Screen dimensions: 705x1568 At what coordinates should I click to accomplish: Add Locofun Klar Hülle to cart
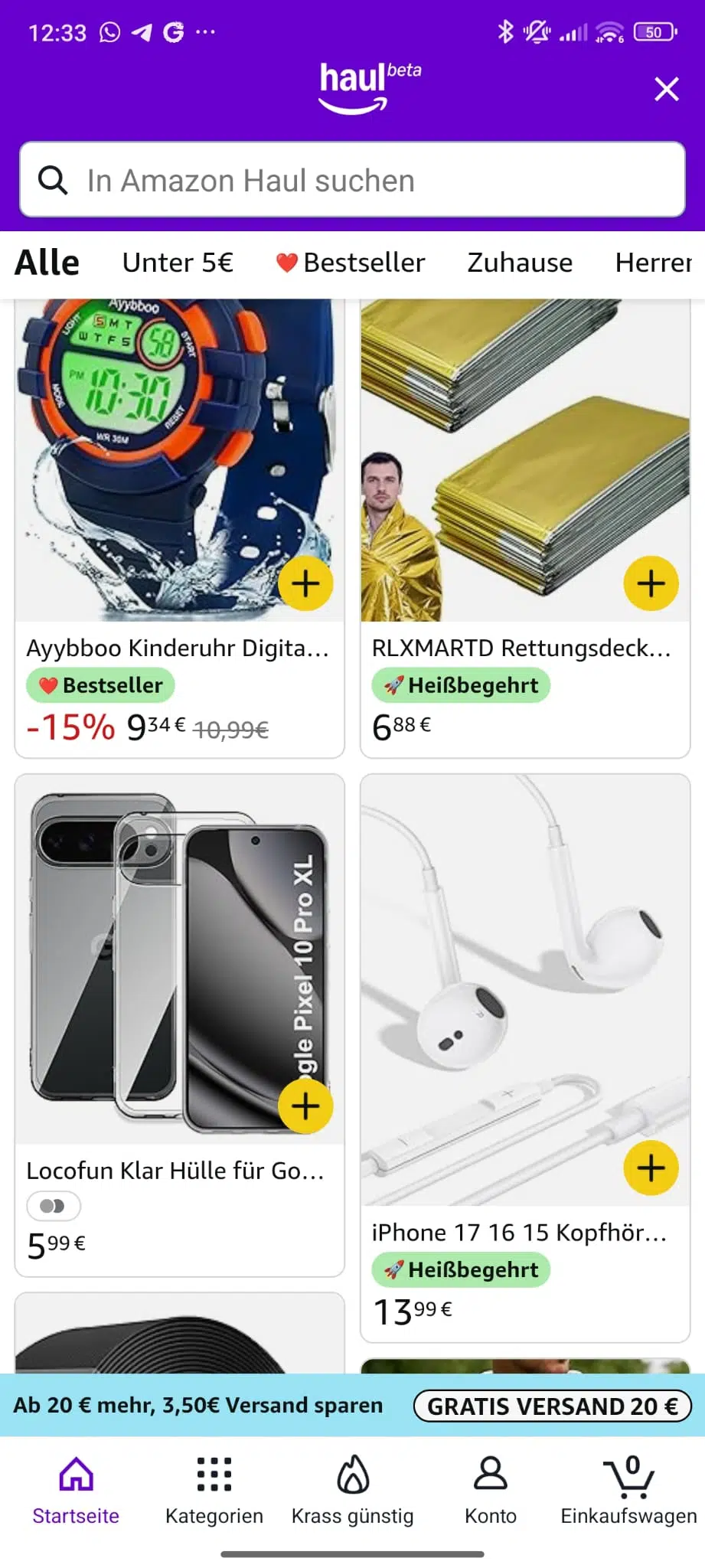click(x=305, y=1106)
